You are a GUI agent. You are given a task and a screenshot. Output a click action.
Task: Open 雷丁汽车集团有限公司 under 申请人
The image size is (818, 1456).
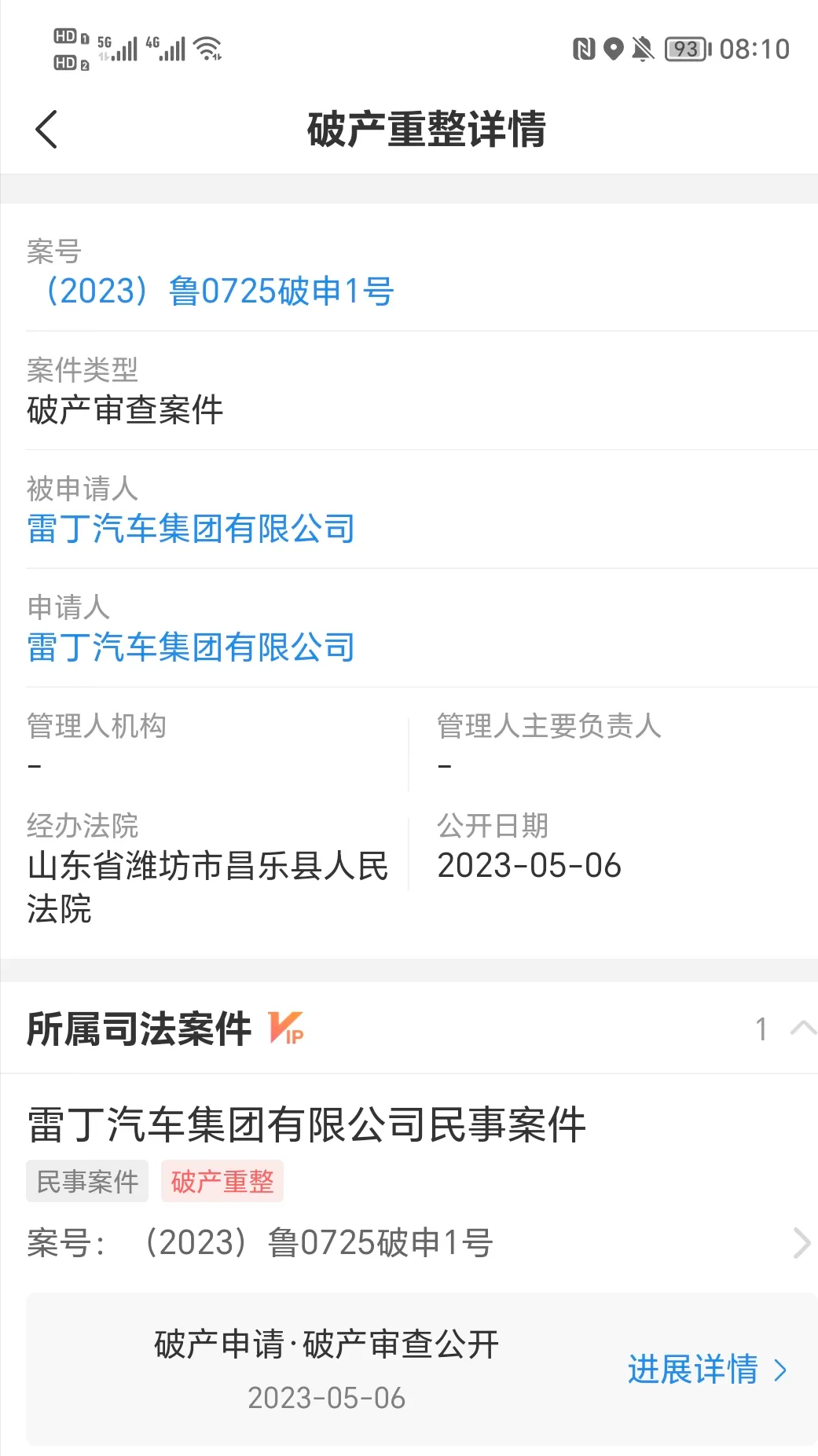pos(191,647)
